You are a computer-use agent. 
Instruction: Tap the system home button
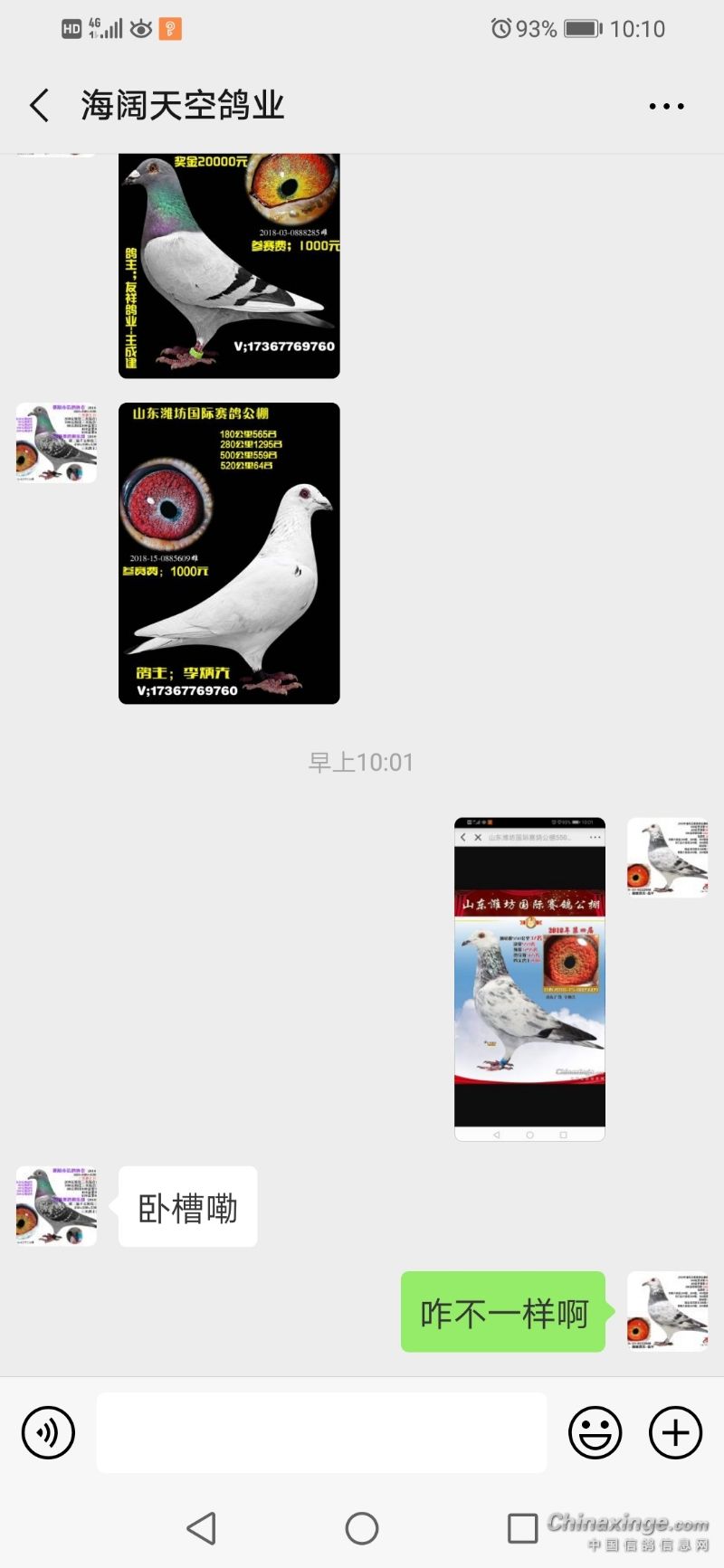pyautogui.click(x=361, y=1528)
